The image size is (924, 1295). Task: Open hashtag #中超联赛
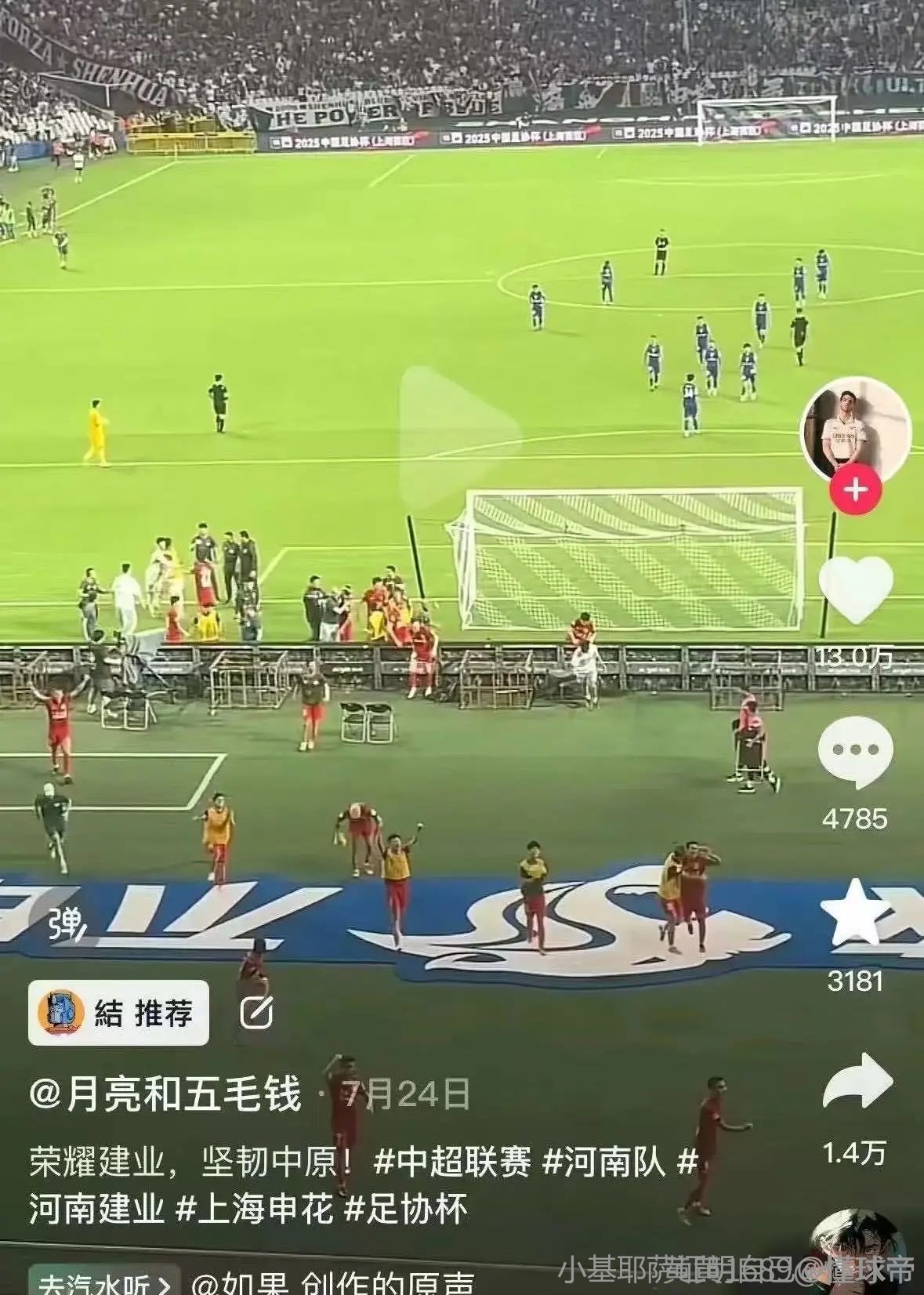tap(452, 1162)
